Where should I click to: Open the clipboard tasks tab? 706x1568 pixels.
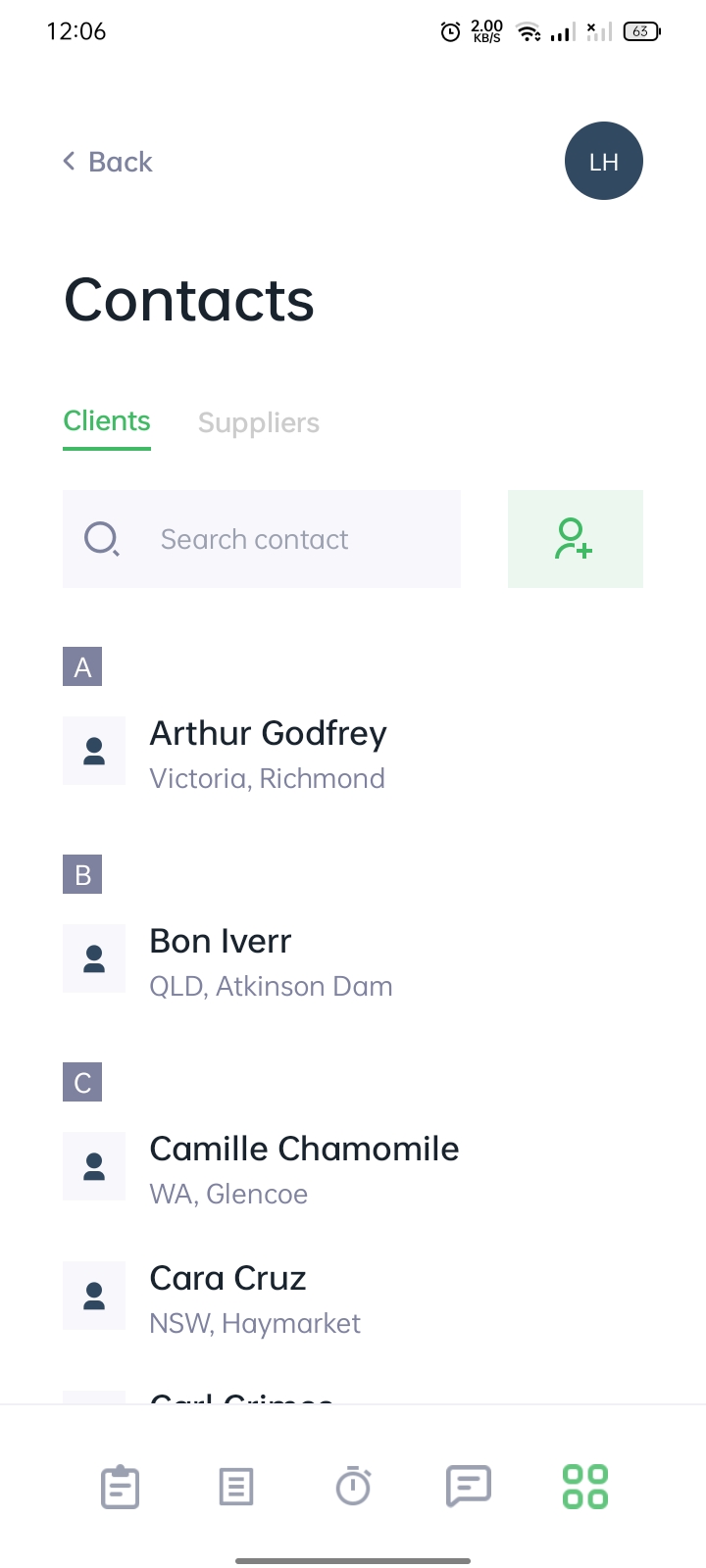[121, 1487]
